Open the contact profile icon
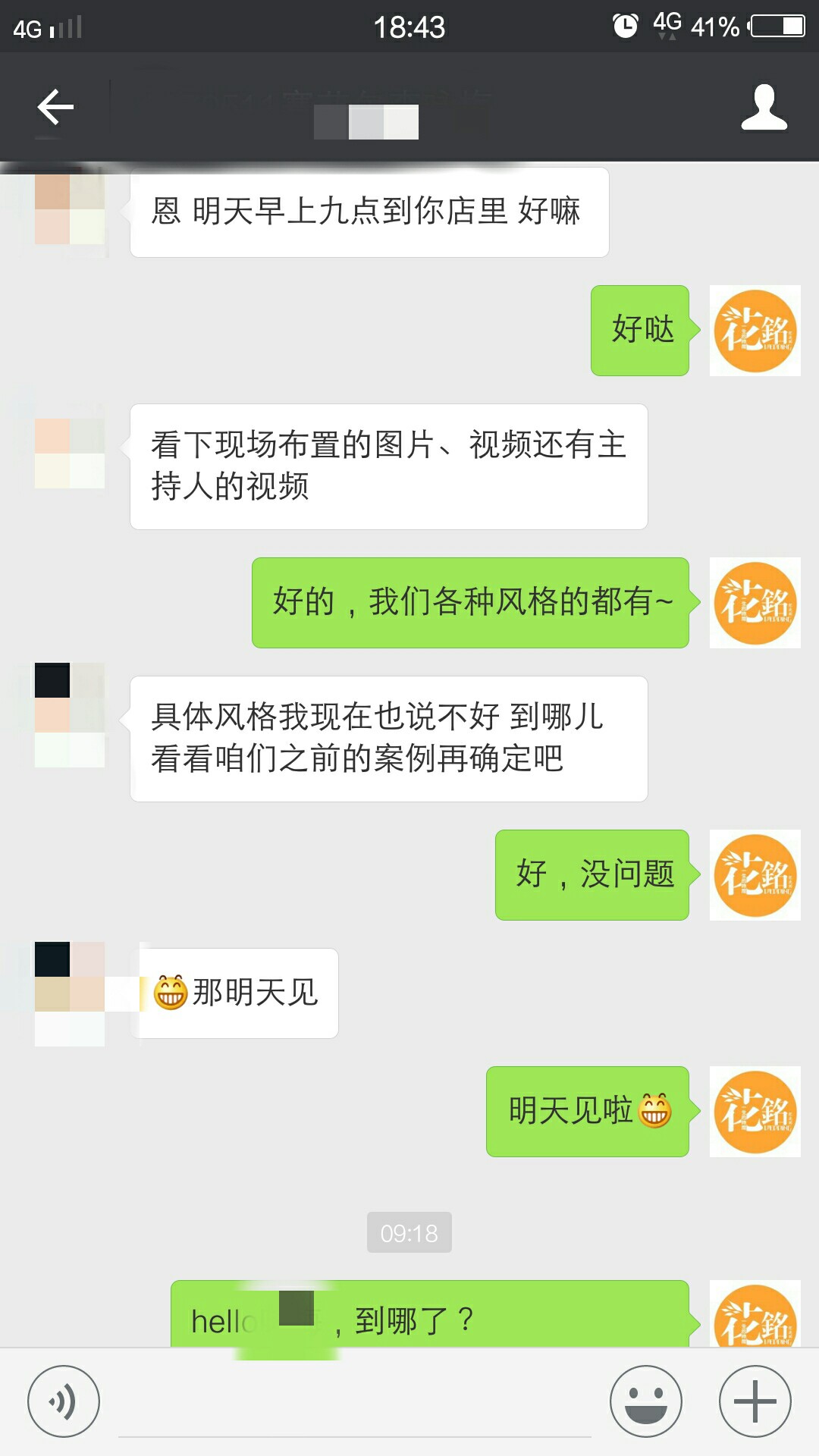The height and width of the screenshot is (1456, 819). coord(764,107)
